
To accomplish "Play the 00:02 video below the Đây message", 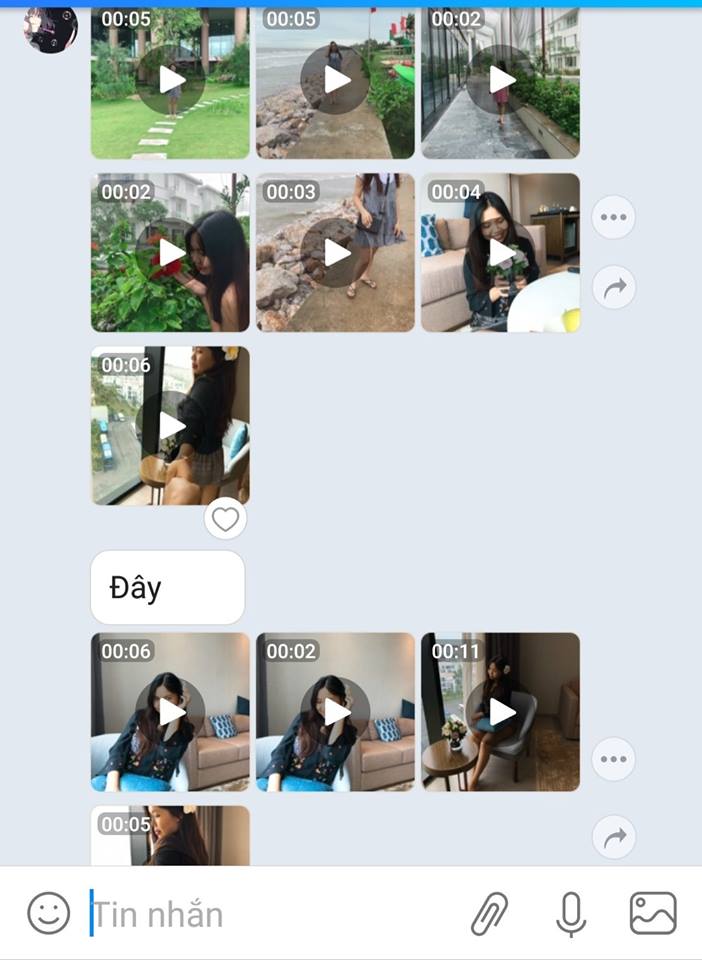I will tap(336, 712).
